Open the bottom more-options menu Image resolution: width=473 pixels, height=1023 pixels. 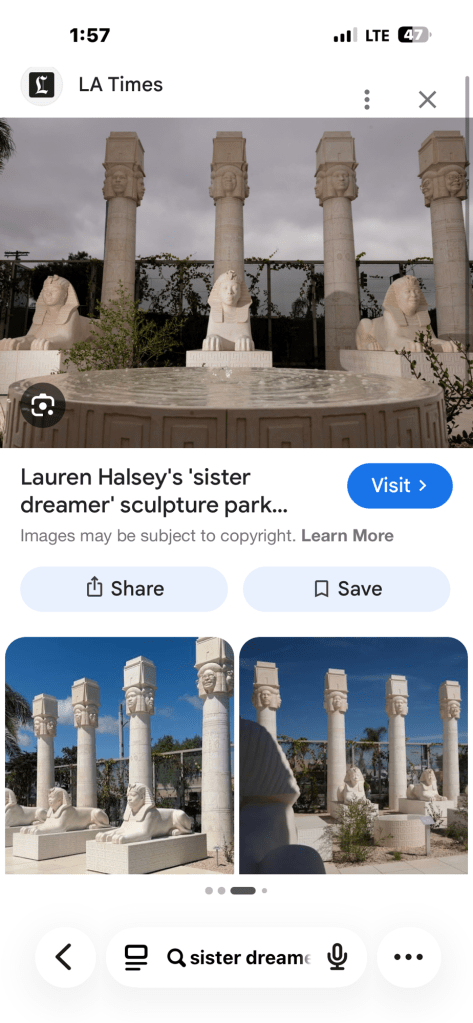point(409,957)
